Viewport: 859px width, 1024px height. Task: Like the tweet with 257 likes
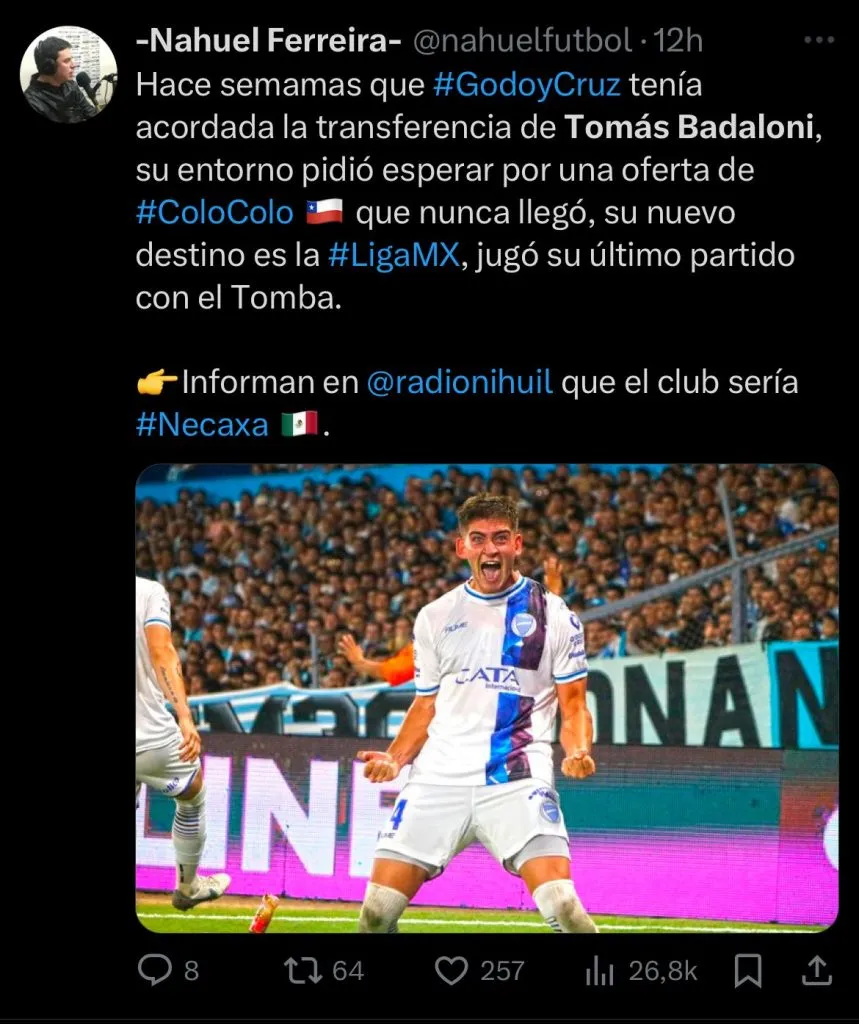[453, 969]
